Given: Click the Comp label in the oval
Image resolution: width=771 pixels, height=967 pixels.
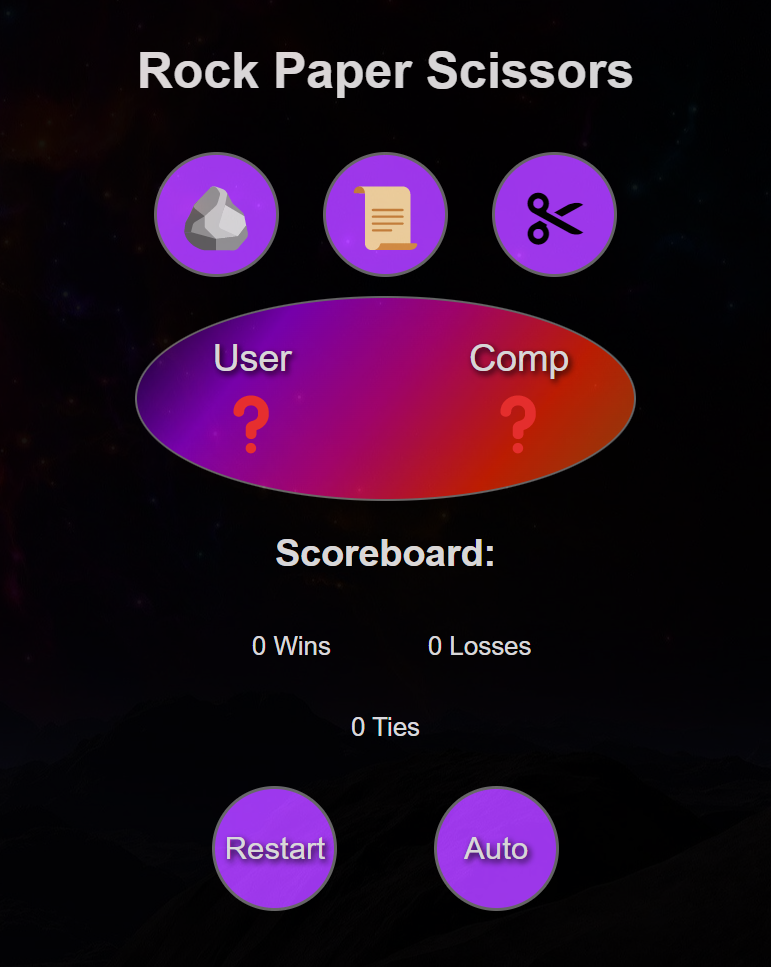Looking at the screenshot, I should 520,359.
